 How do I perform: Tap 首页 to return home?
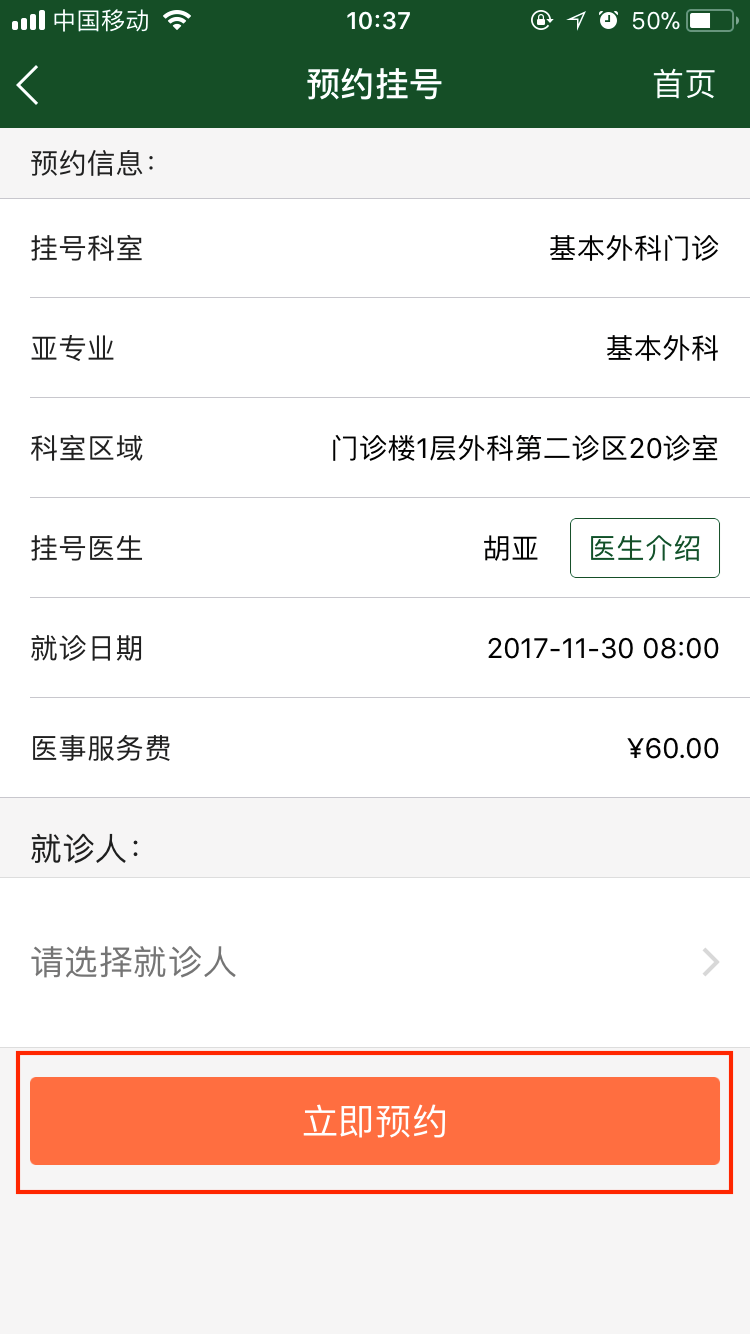[x=684, y=85]
